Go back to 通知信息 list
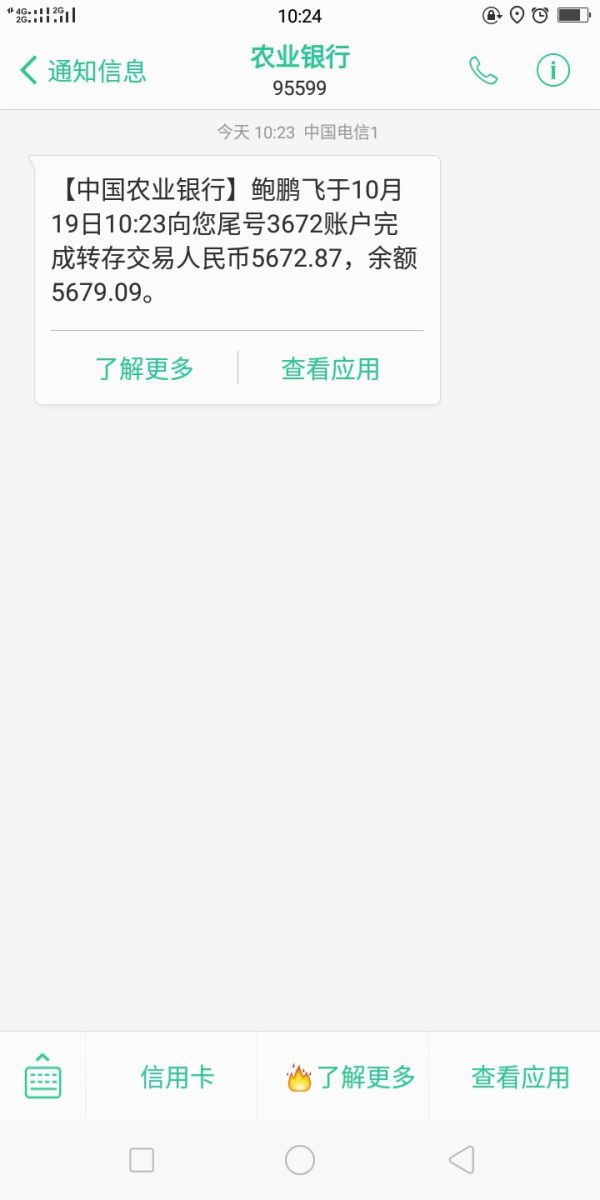The height and width of the screenshot is (1200, 600). (82, 71)
